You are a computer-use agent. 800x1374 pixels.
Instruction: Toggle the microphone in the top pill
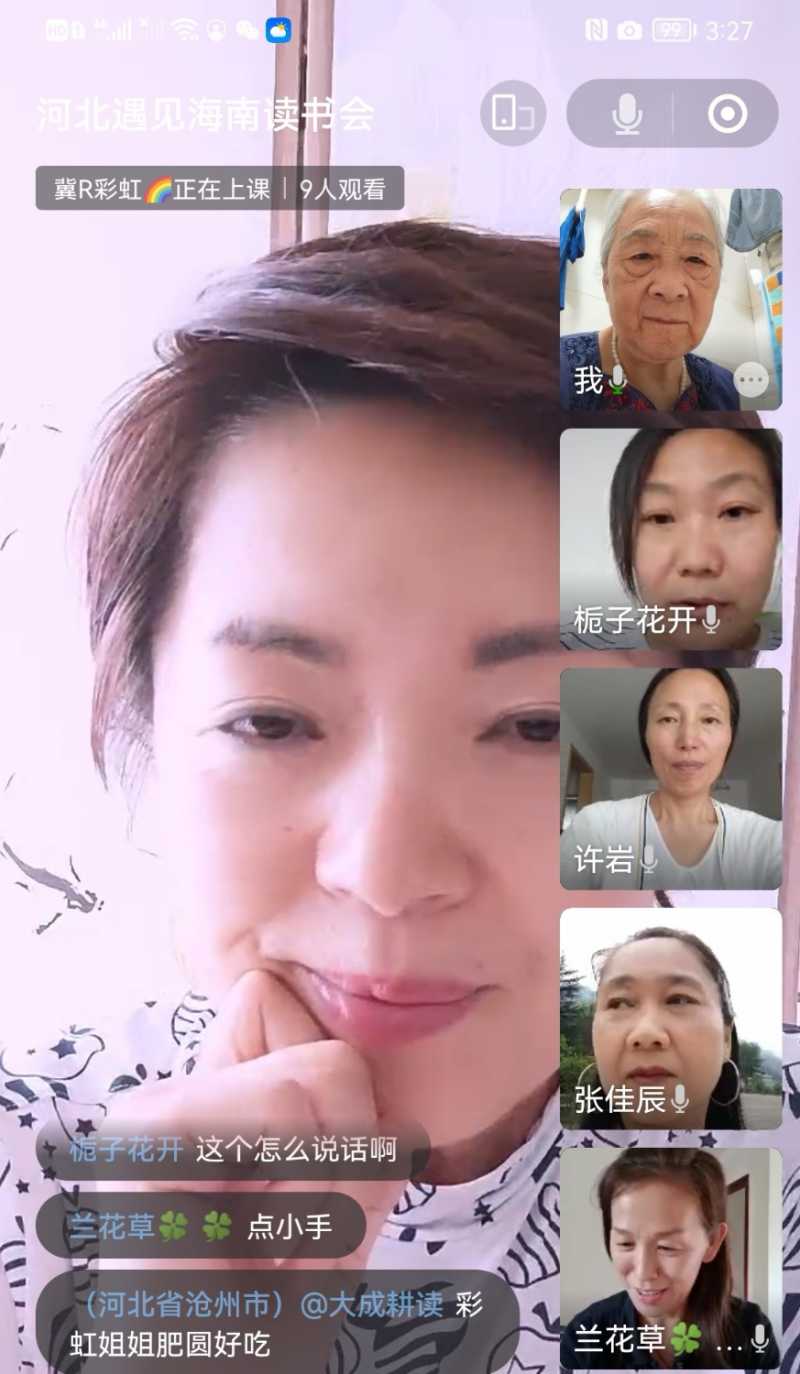point(627,114)
